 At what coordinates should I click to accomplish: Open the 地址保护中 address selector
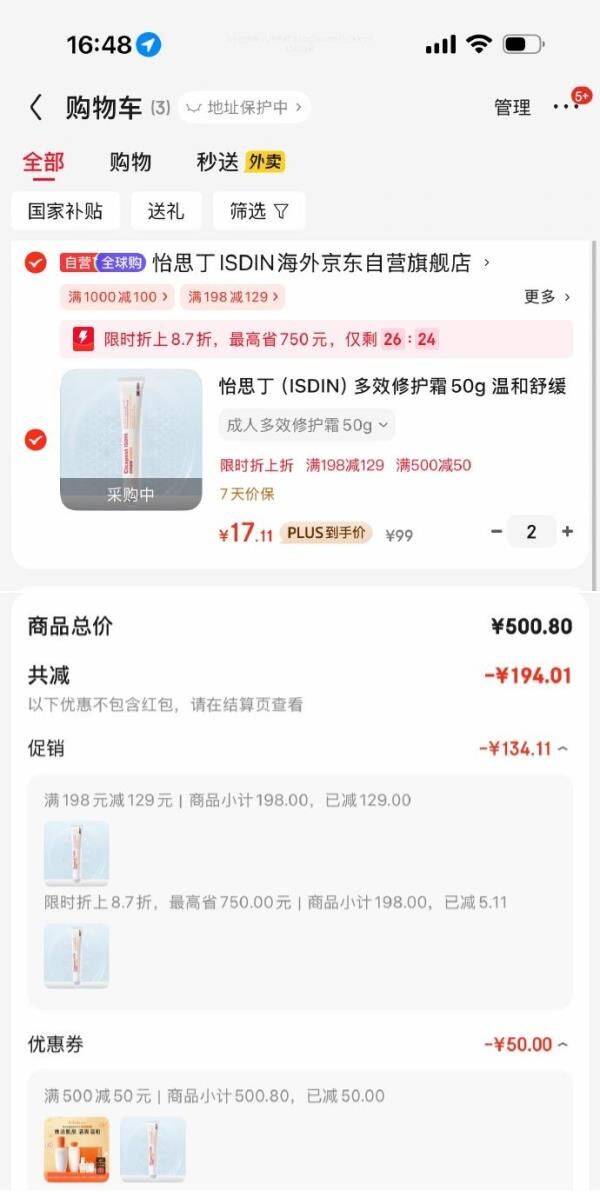245,108
